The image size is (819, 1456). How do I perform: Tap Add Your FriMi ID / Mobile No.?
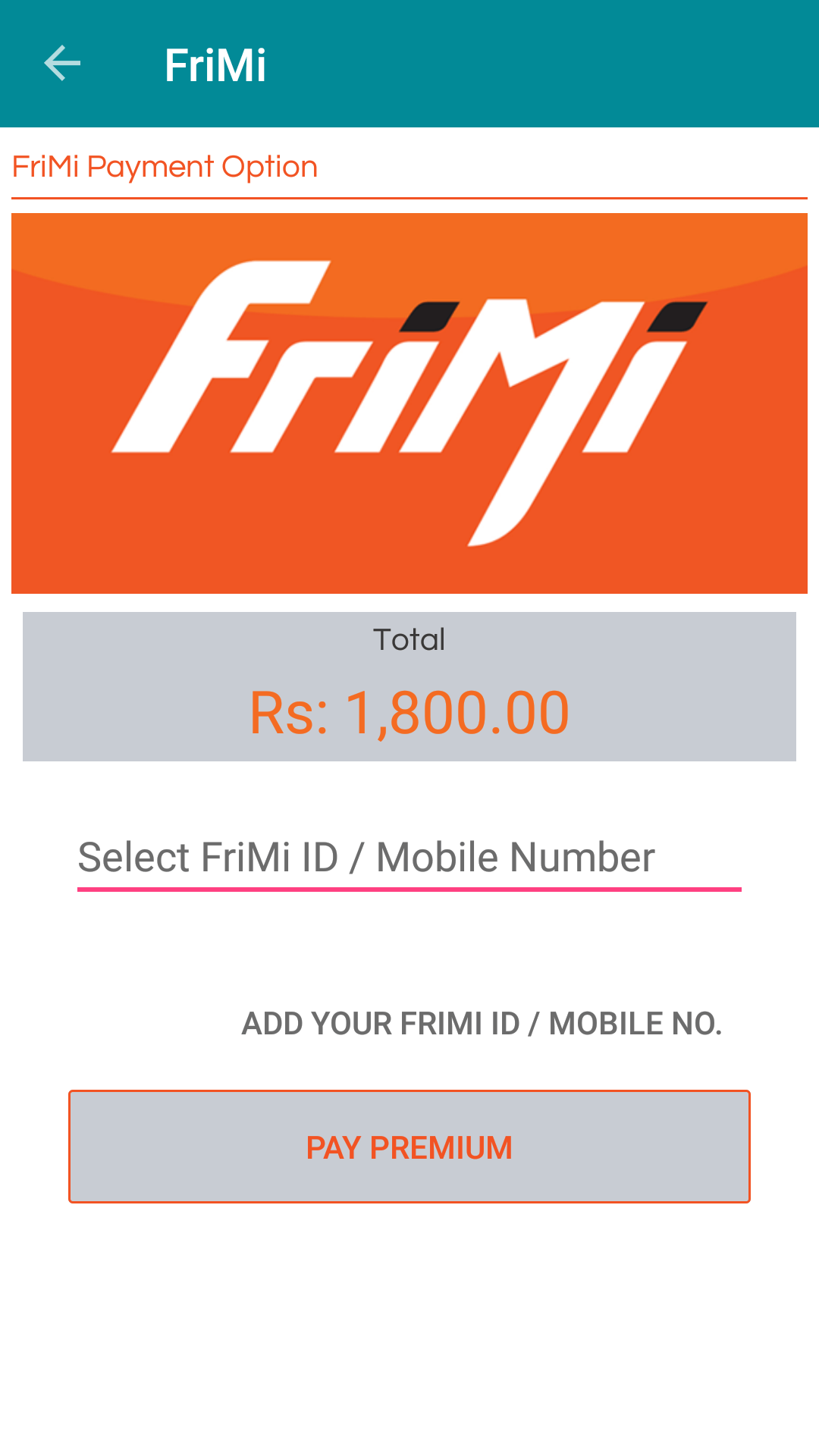click(x=481, y=1024)
